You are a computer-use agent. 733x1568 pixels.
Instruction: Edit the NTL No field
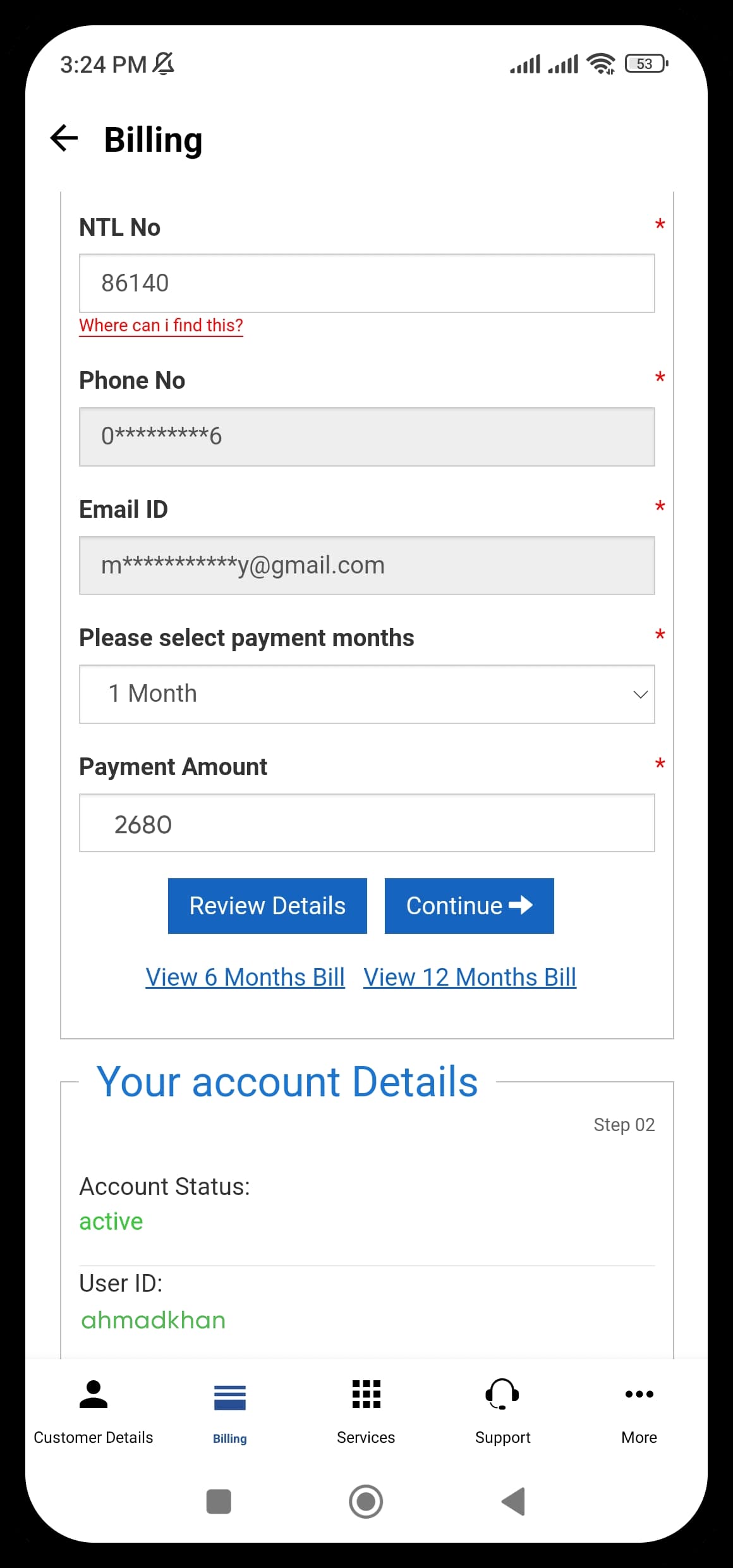pos(366,283)
